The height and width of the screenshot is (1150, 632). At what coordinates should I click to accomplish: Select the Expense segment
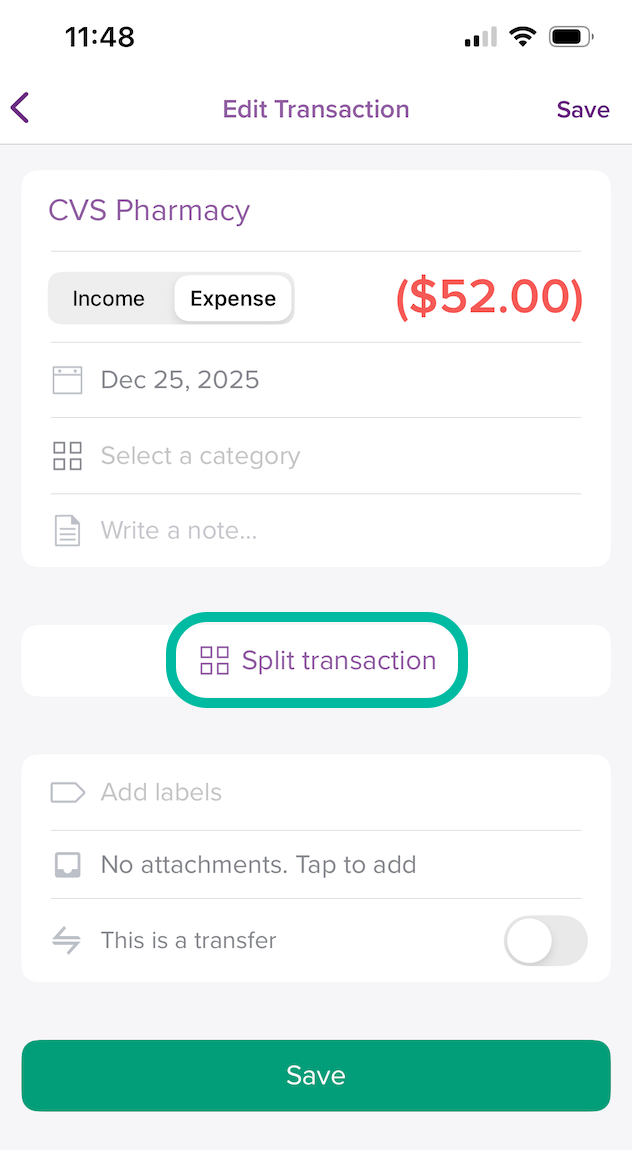[x=233, y=298]
